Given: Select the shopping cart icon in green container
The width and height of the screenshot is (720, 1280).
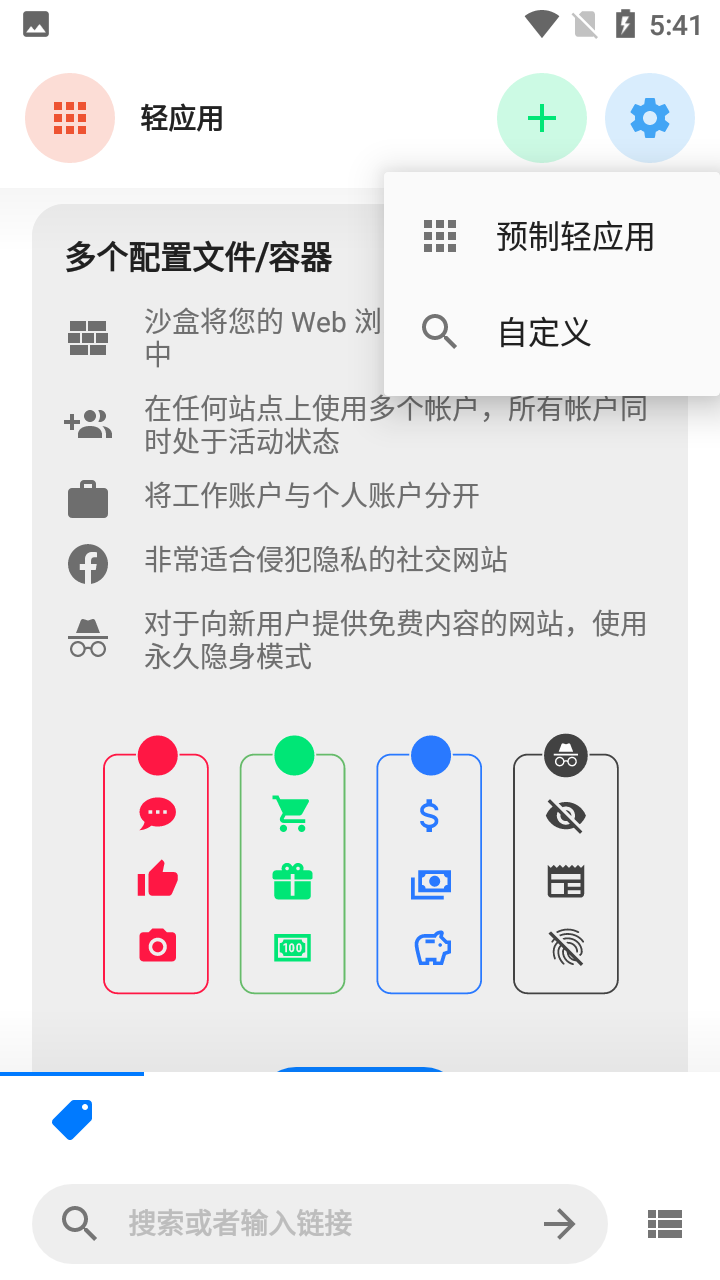Looking at the screenshot, I should 292,815.
